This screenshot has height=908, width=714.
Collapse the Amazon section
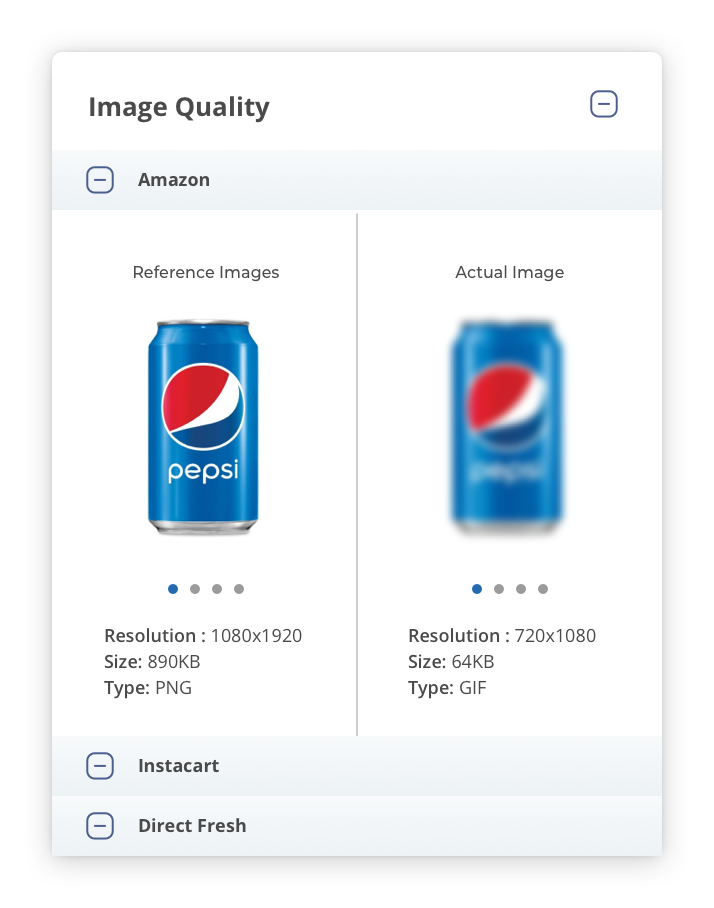100,180
